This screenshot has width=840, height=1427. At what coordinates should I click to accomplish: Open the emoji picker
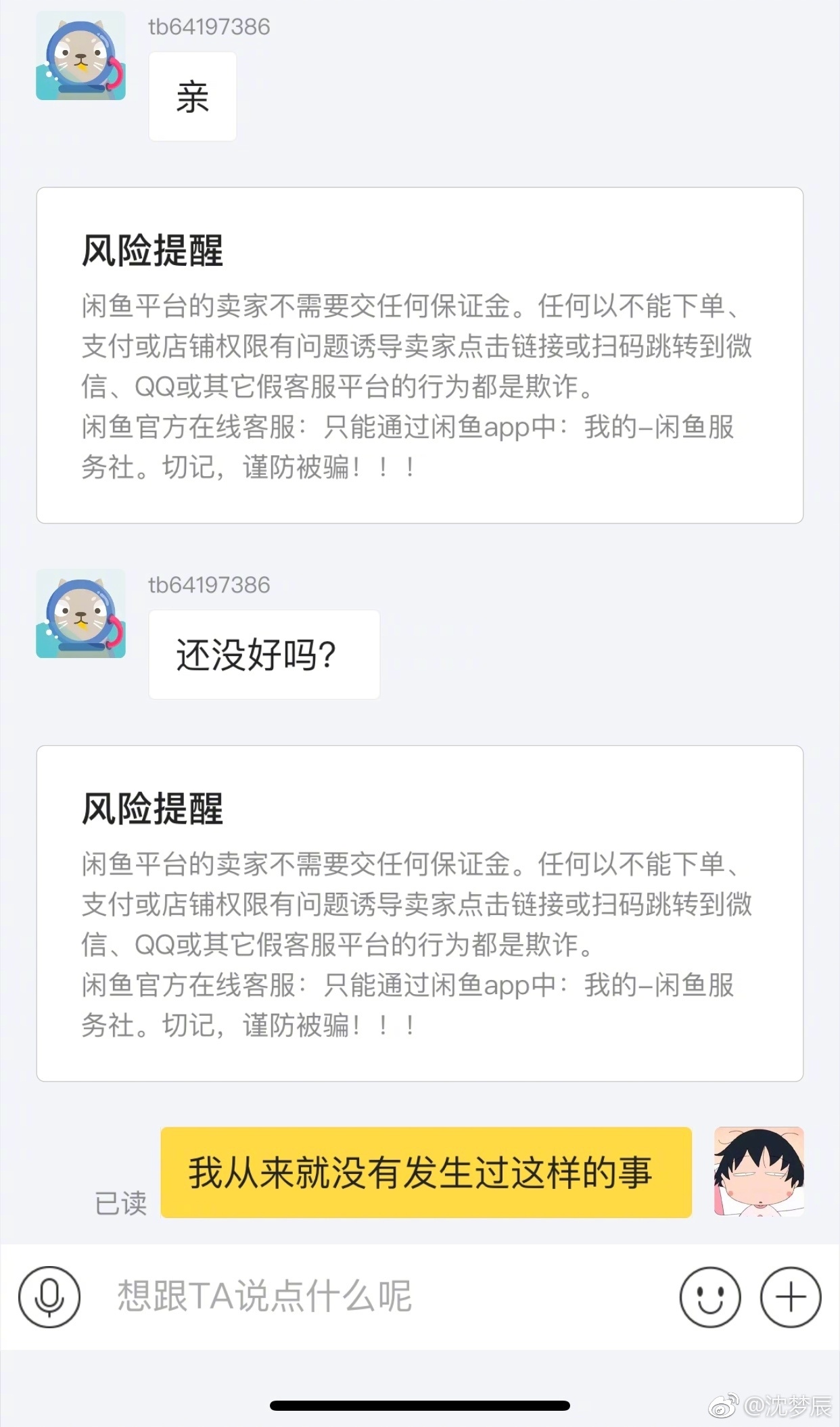709,1297
